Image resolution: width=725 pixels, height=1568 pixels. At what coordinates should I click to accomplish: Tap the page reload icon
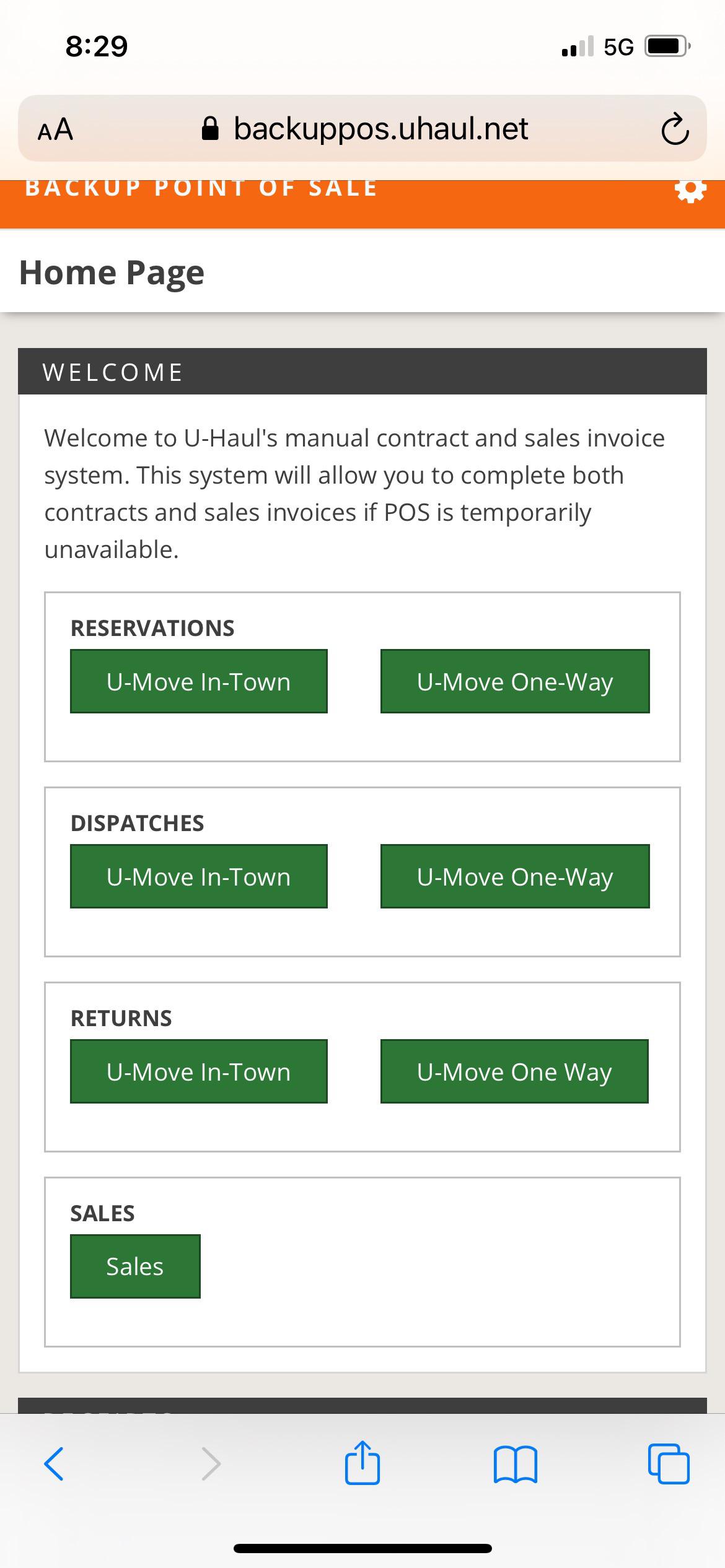675,129
